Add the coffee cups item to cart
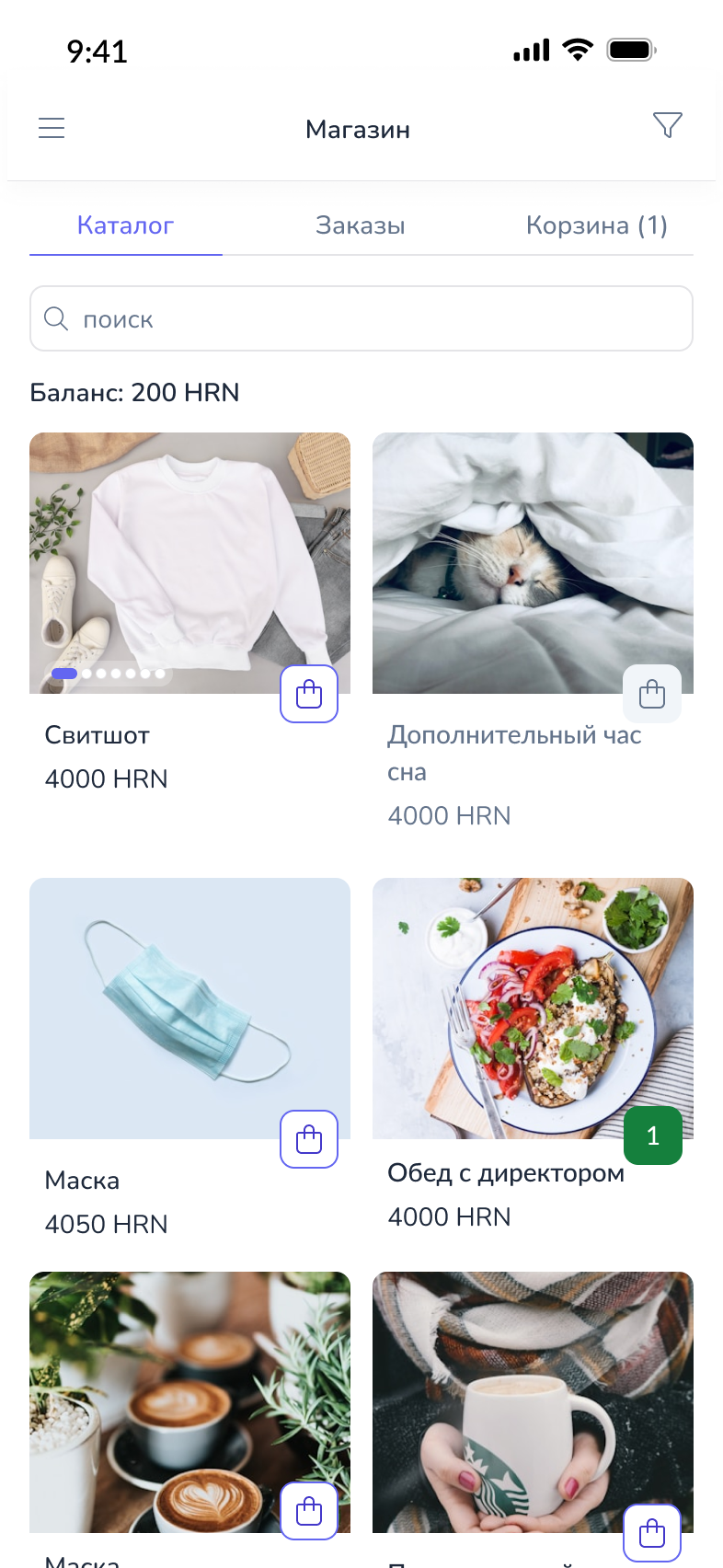The image size is (723, 1568). click(x=309, y=1511)
